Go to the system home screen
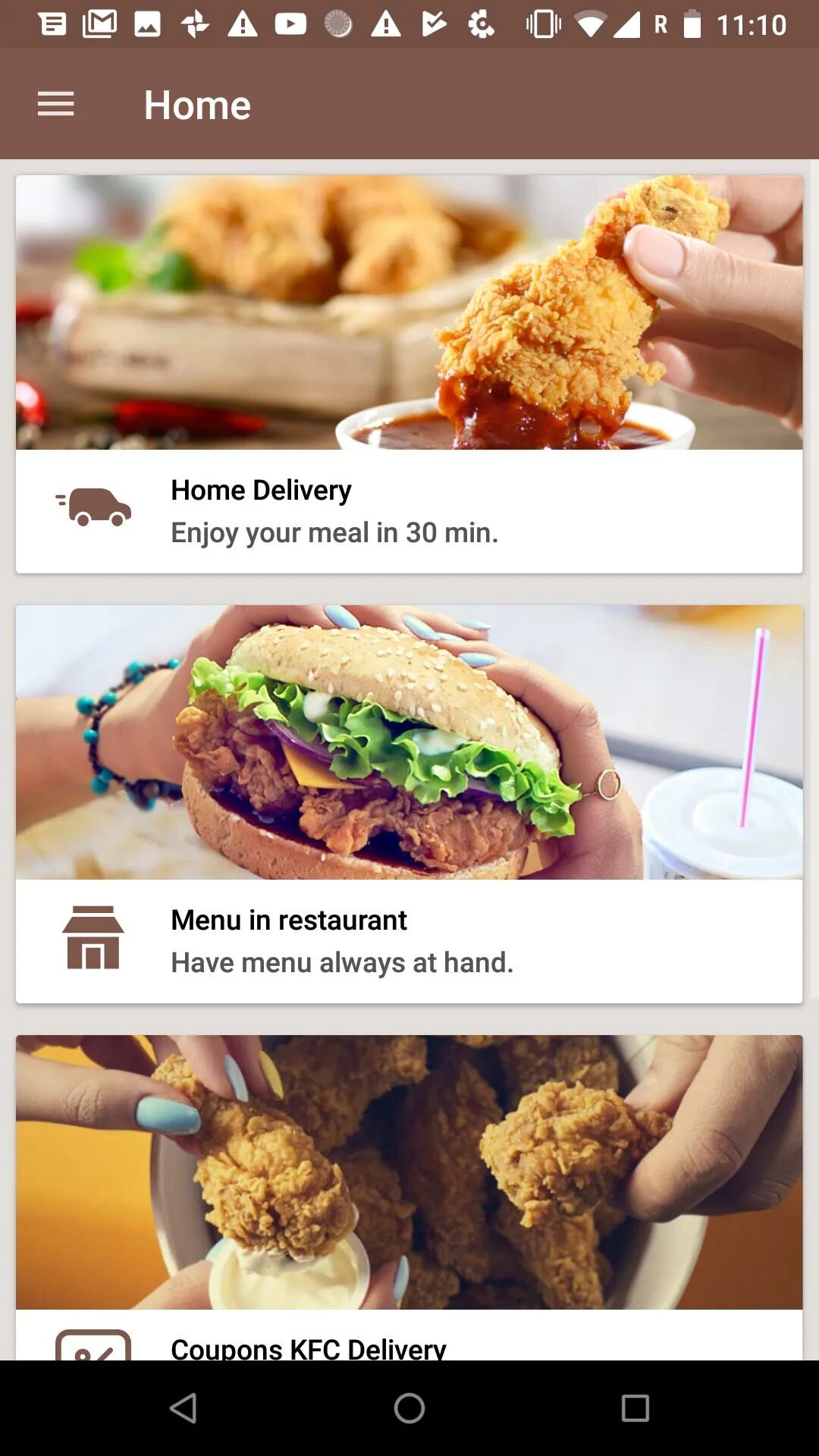Viewport: 819px width, 1456px height. [x=409, y=1408]
